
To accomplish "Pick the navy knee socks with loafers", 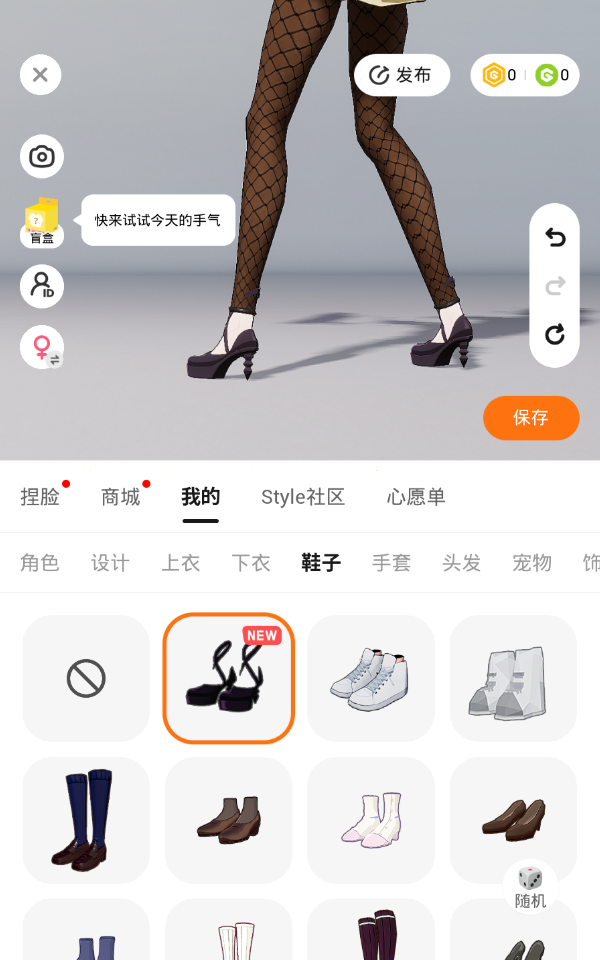I will (x=86, y=820).
